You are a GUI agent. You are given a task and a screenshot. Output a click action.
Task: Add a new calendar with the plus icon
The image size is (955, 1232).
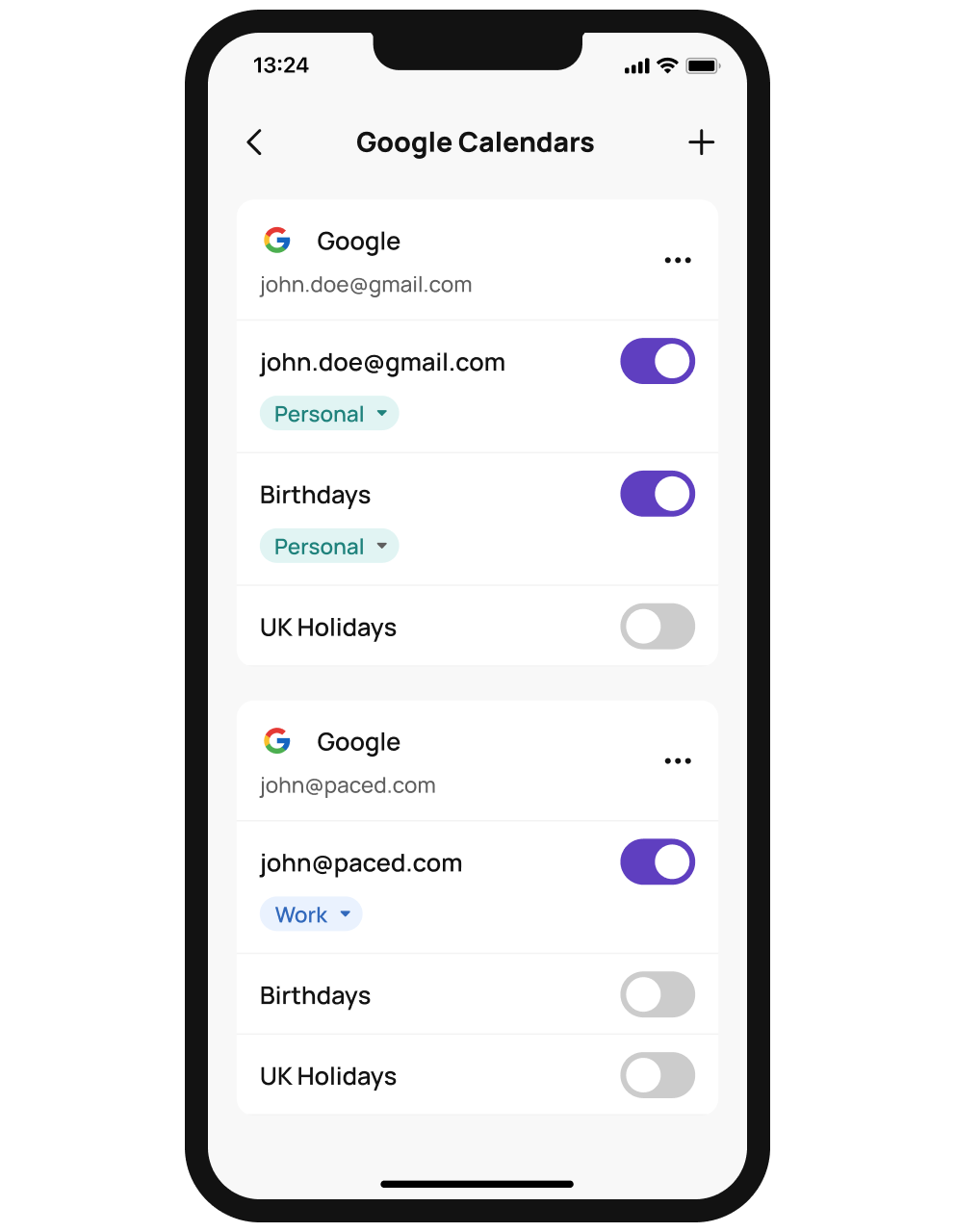(x=701, y=142)
